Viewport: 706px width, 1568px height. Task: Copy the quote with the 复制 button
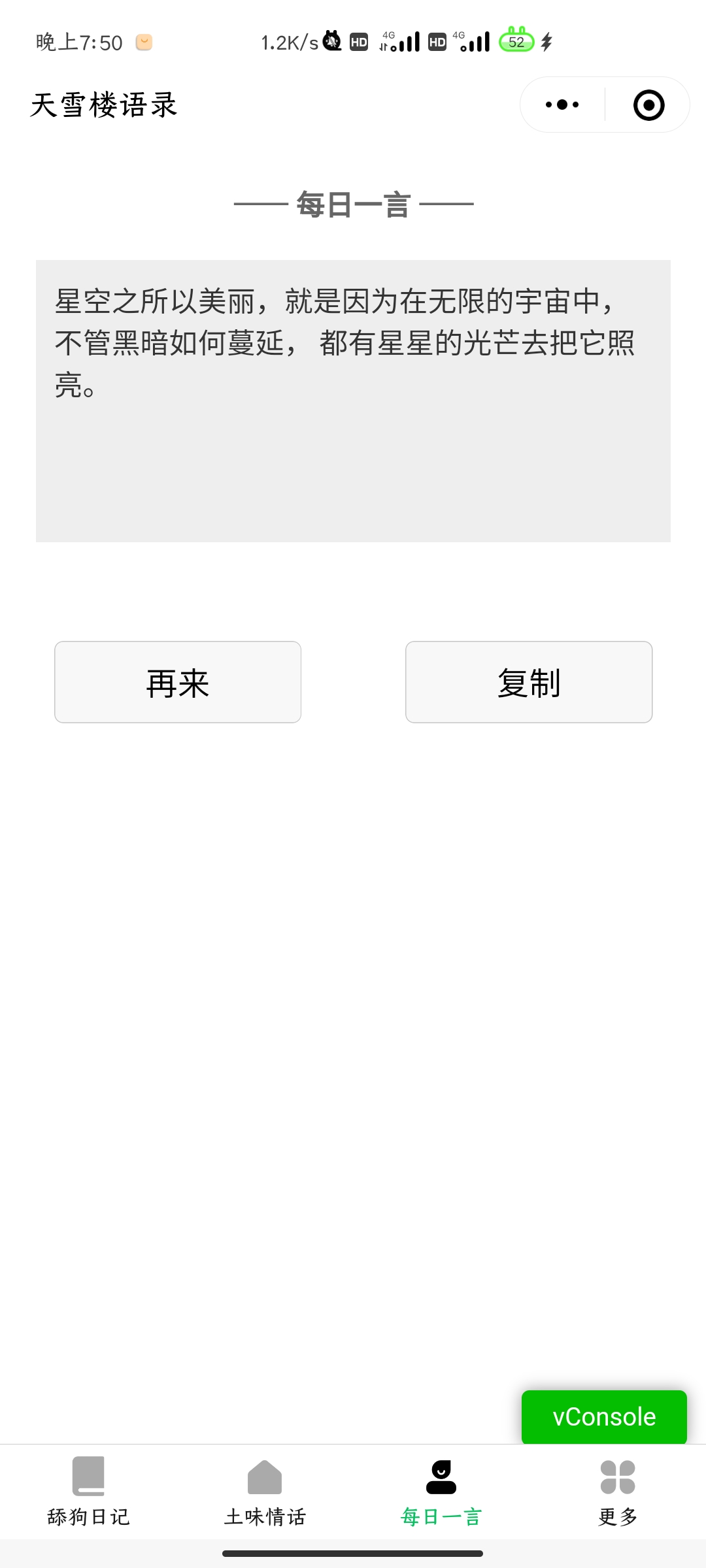529,682
